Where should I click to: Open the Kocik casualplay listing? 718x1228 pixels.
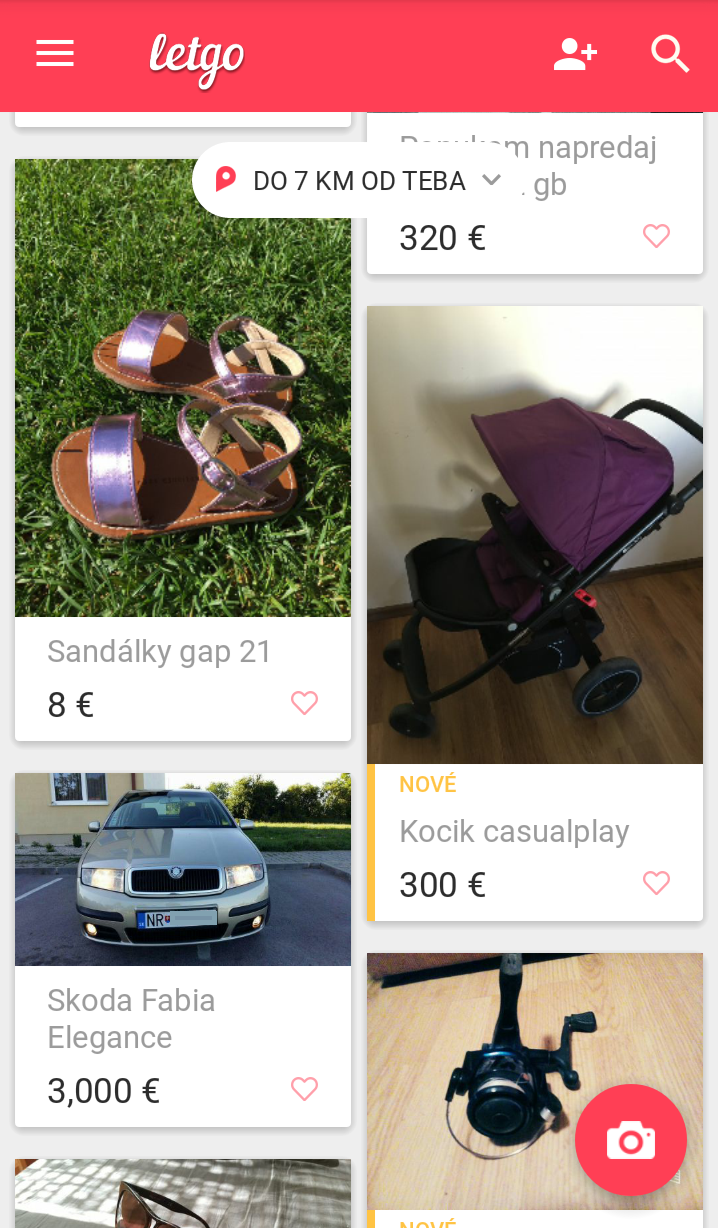535,535
